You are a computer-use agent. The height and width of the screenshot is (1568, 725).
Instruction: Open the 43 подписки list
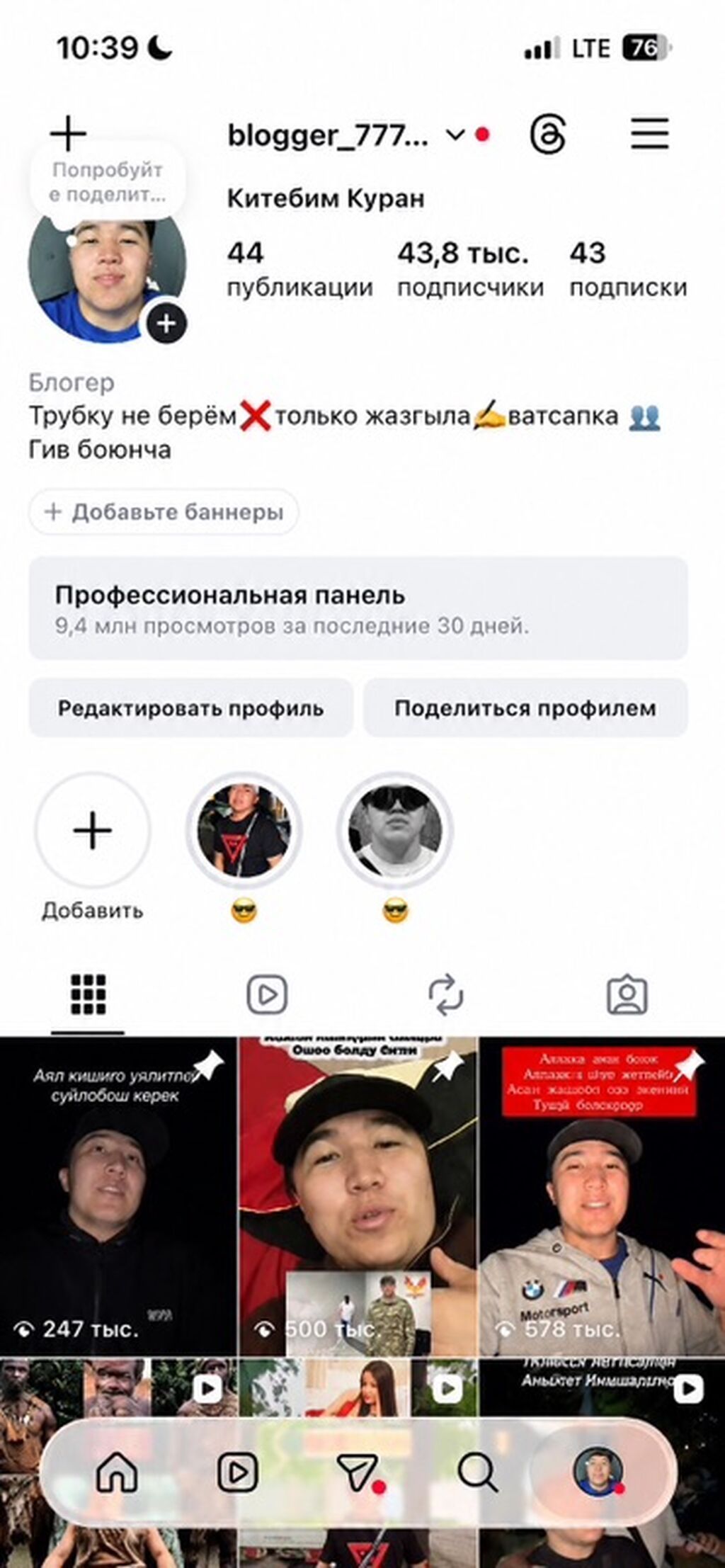click(x=628, y=269)
